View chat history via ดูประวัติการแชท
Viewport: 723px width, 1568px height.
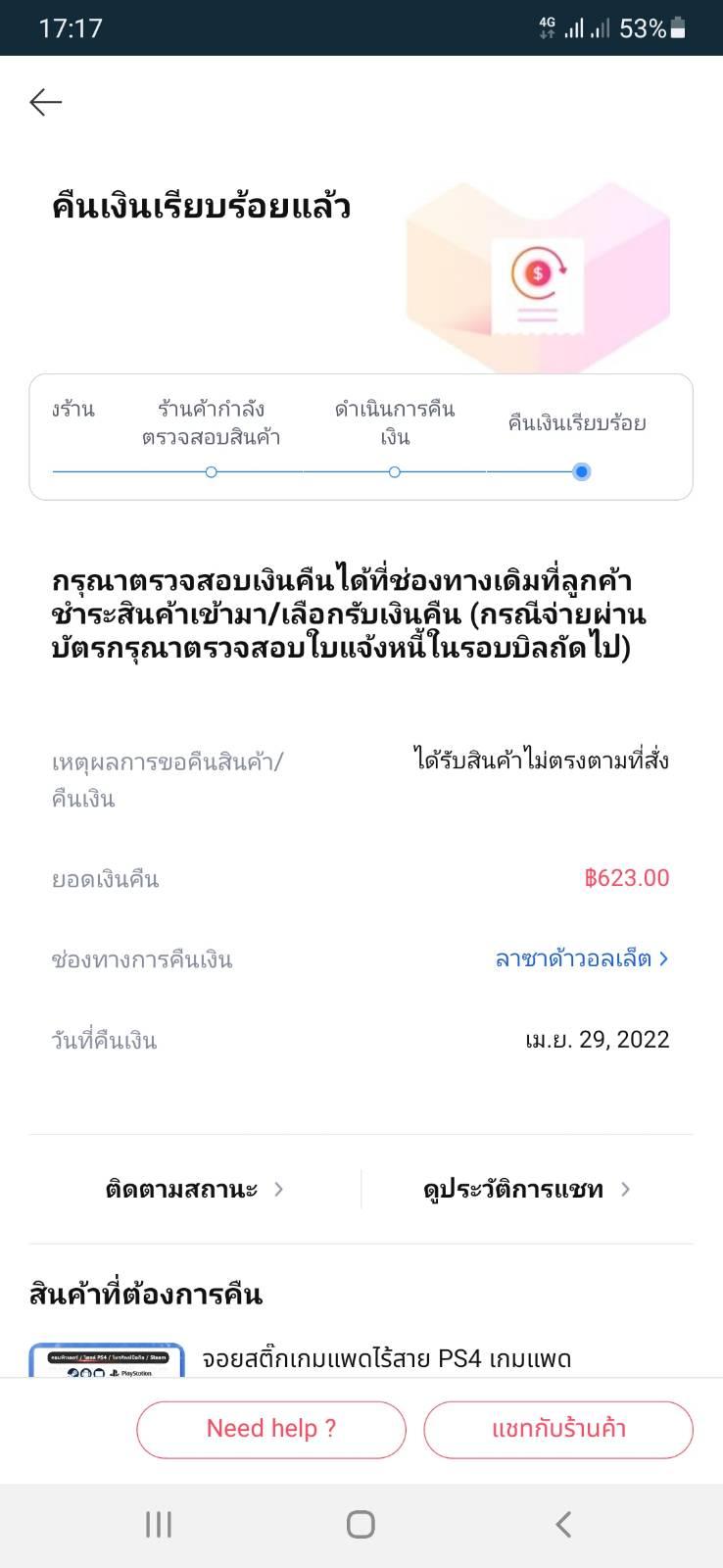[526, 1189]
